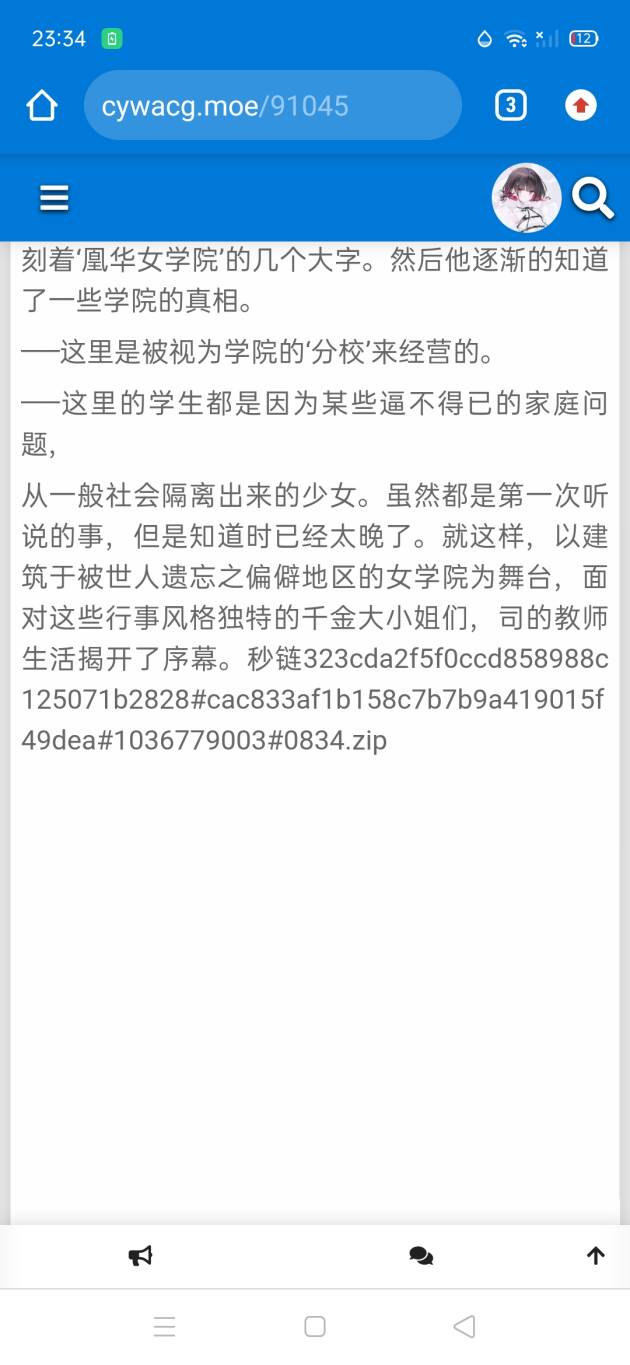
Task: Open the browser tab switcher
Action: click(511, 105)
